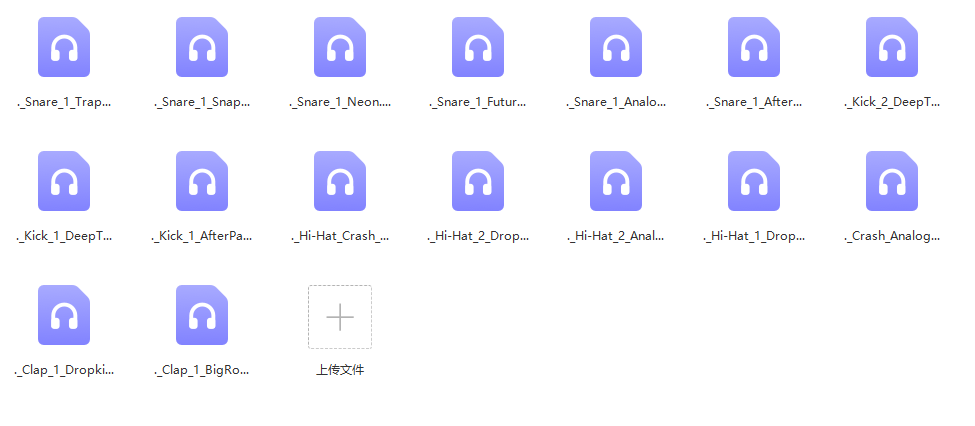The height and width of the screenshot is (426, 975).
Task: Open the Kick_1_AfterPa audio file
Action: pos(202,183)
